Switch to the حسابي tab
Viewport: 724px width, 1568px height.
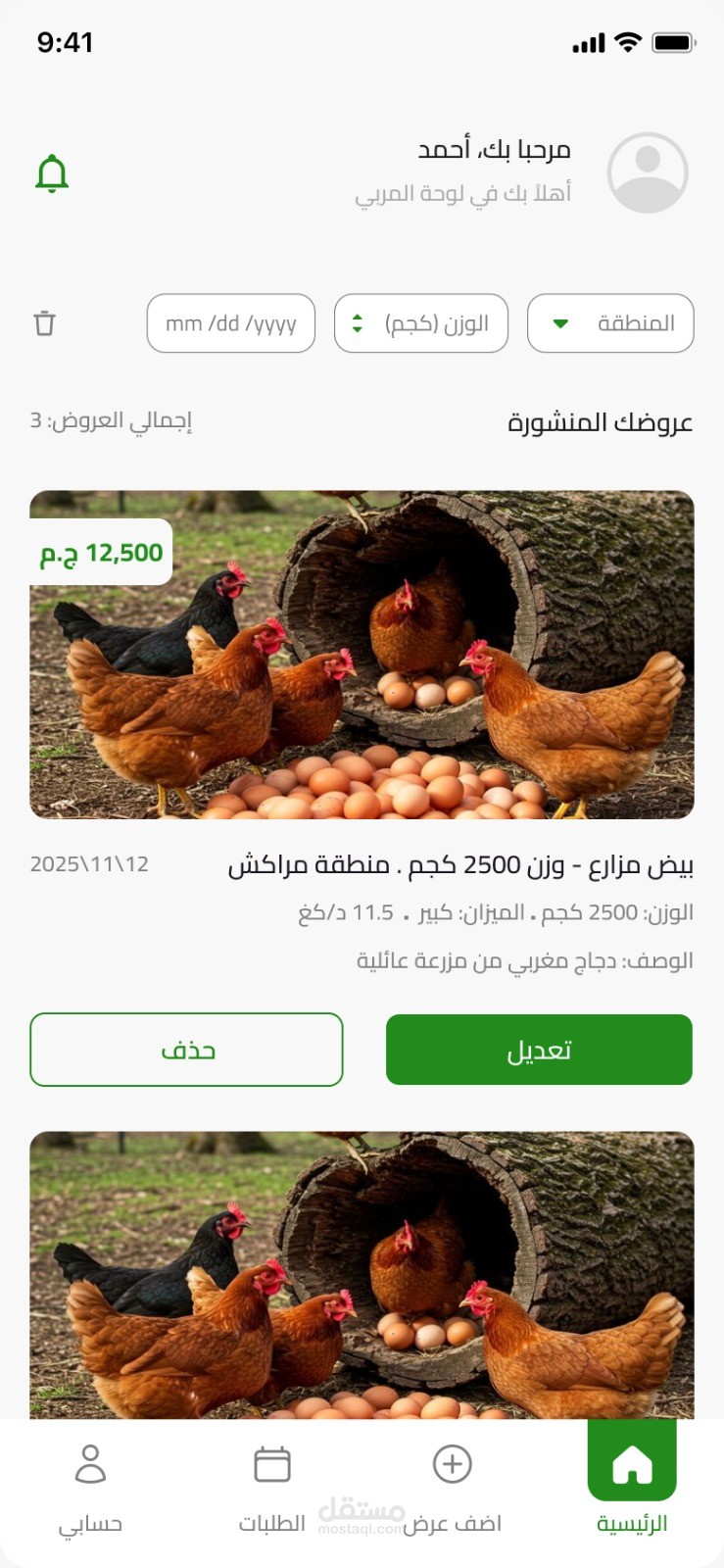[91, 1490]
